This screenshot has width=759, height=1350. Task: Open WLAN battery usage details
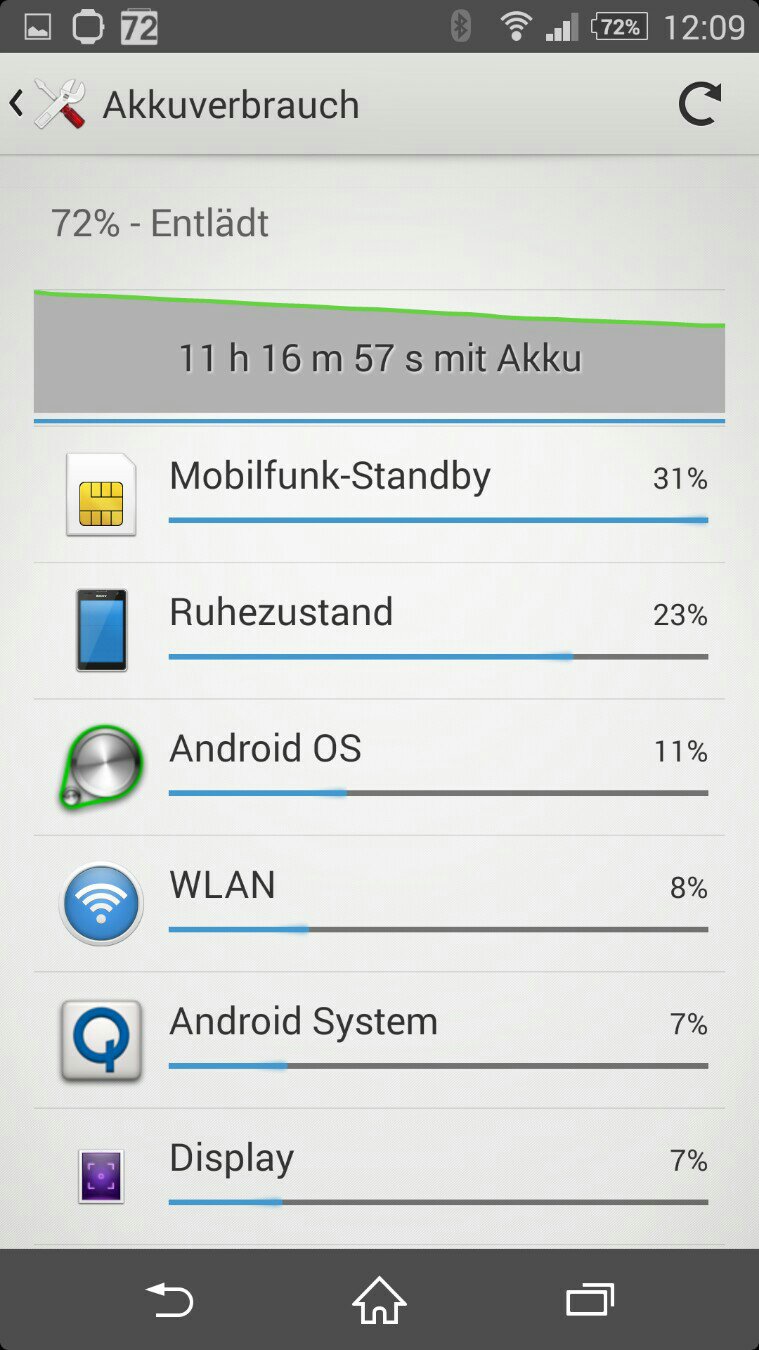(x=379, y=904)
